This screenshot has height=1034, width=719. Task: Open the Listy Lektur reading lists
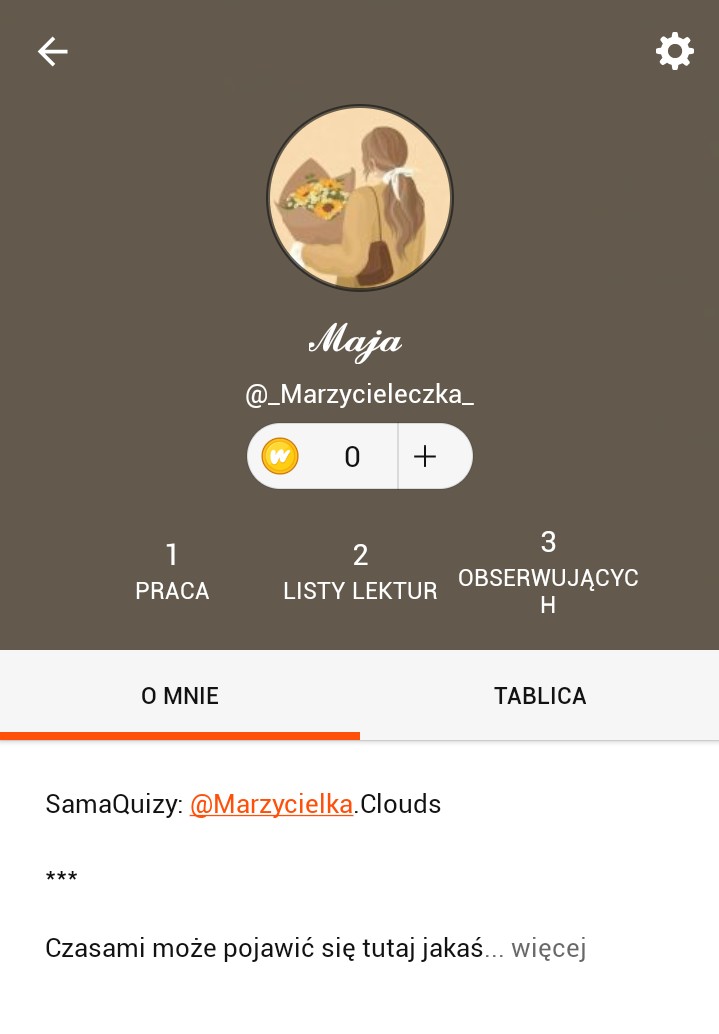pyautogui.click(x=360, y=573)
